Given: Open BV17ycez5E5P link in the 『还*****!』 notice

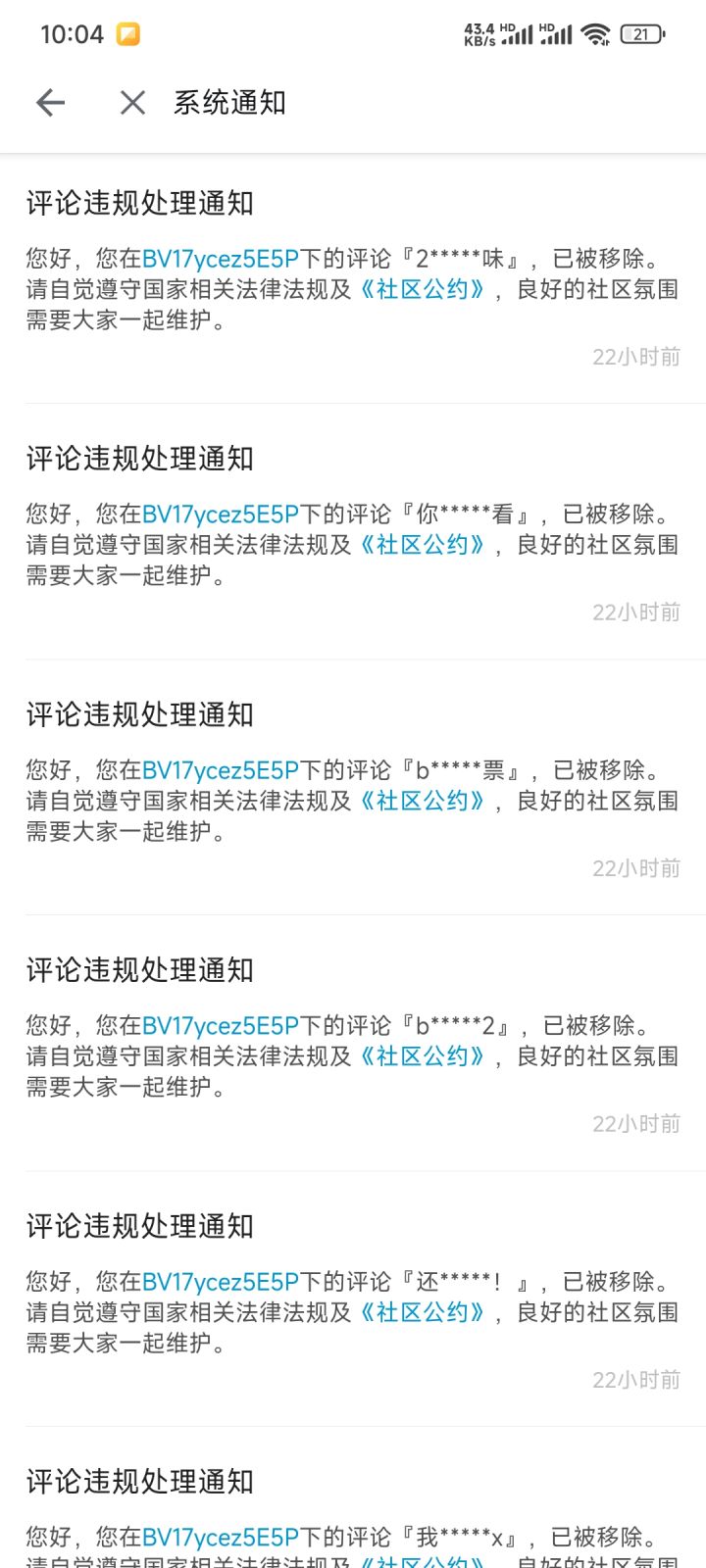Looking at the screenshot, I should (221, 1282).
